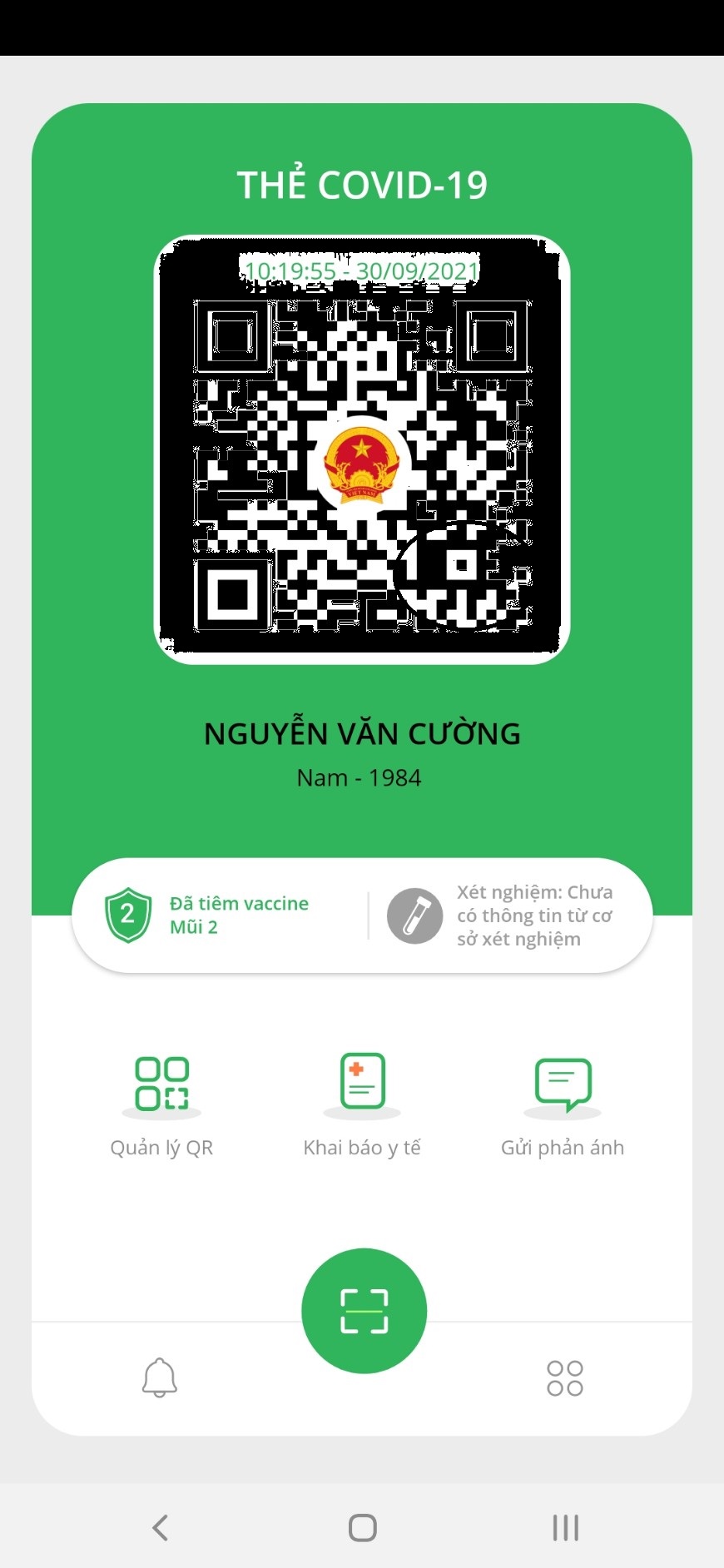
Task: Go to the home screen
Action: (362, 1527)
